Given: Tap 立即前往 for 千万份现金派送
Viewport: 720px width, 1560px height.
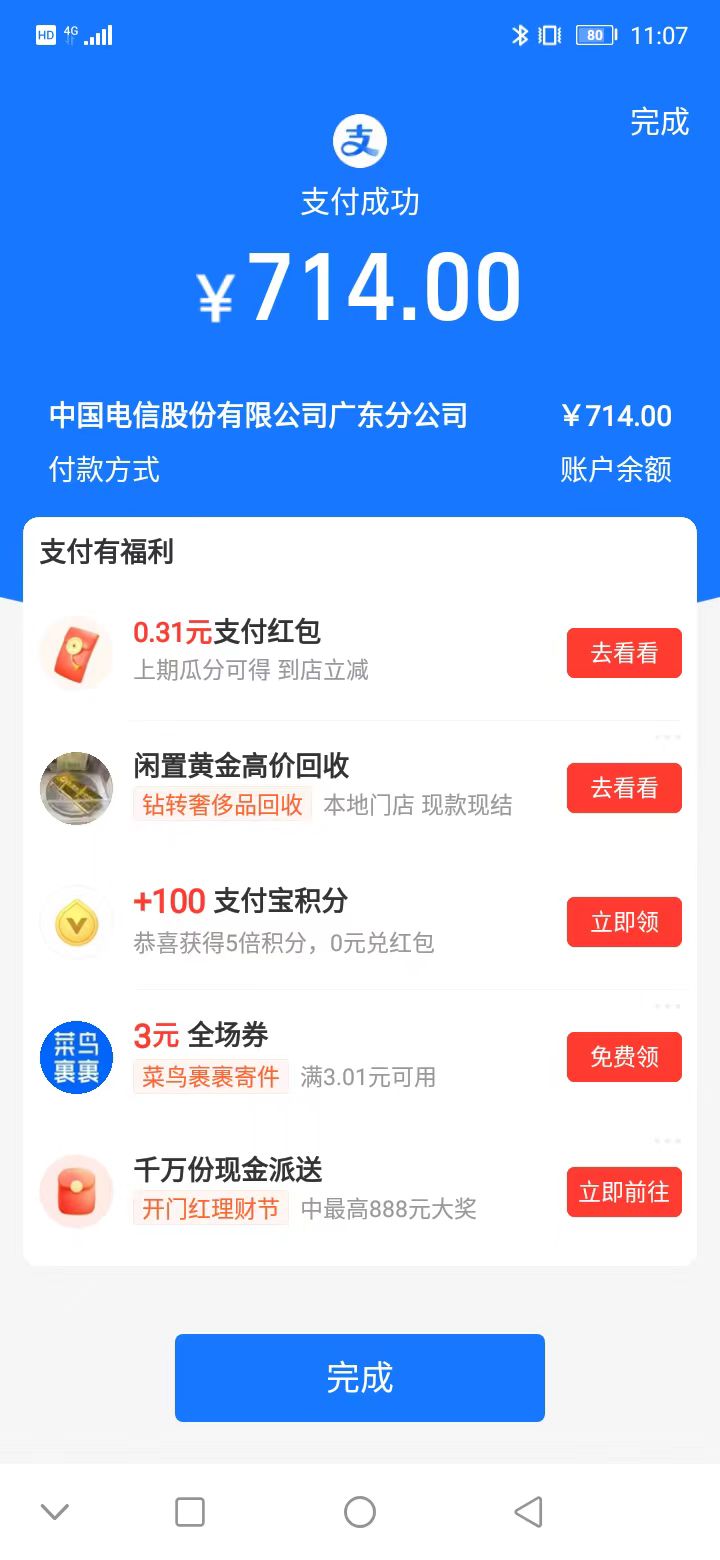Looking at the screenshot, I should (624, 1192).
